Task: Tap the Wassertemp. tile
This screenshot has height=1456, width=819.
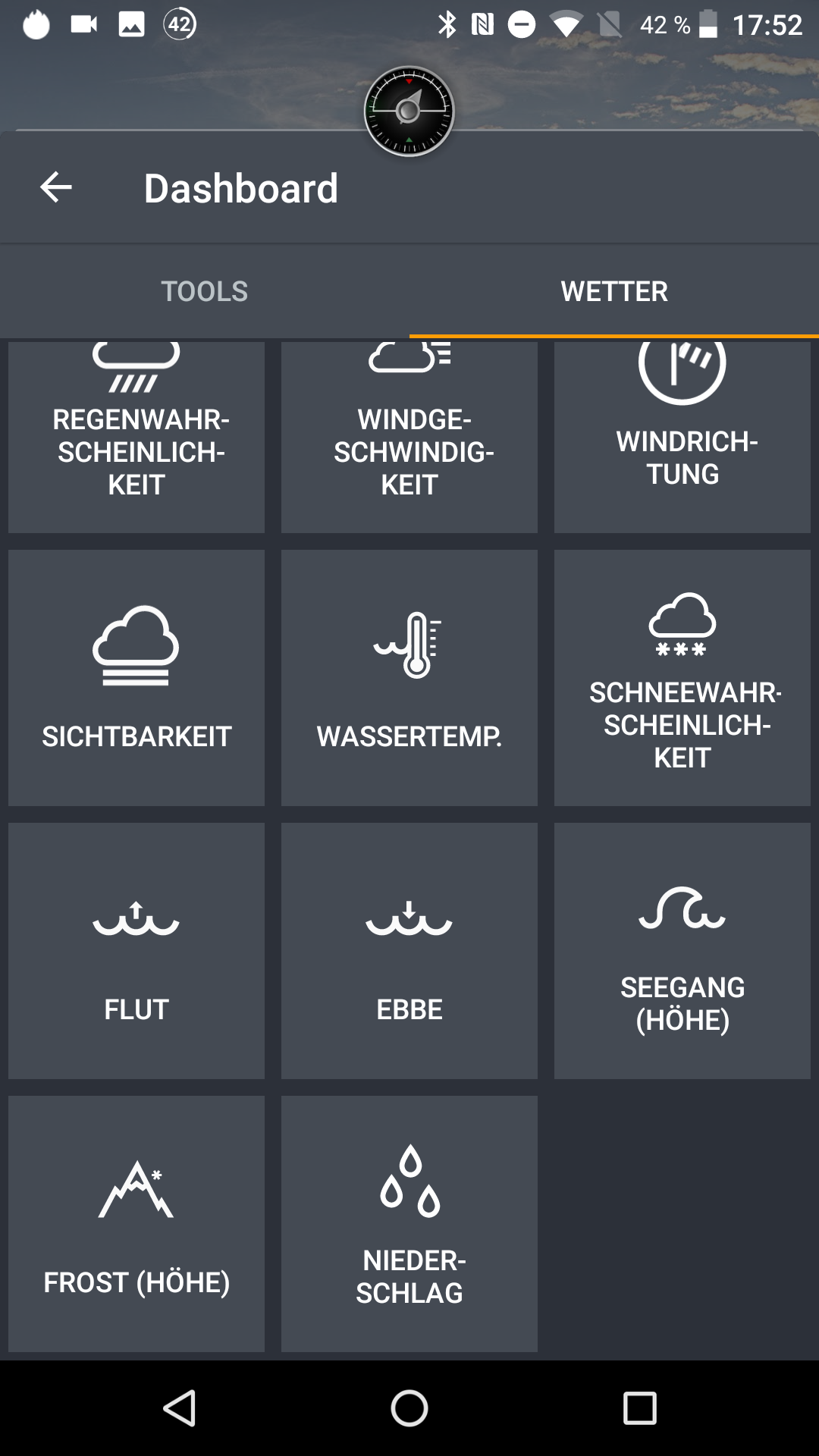Action: click(409, 678)
